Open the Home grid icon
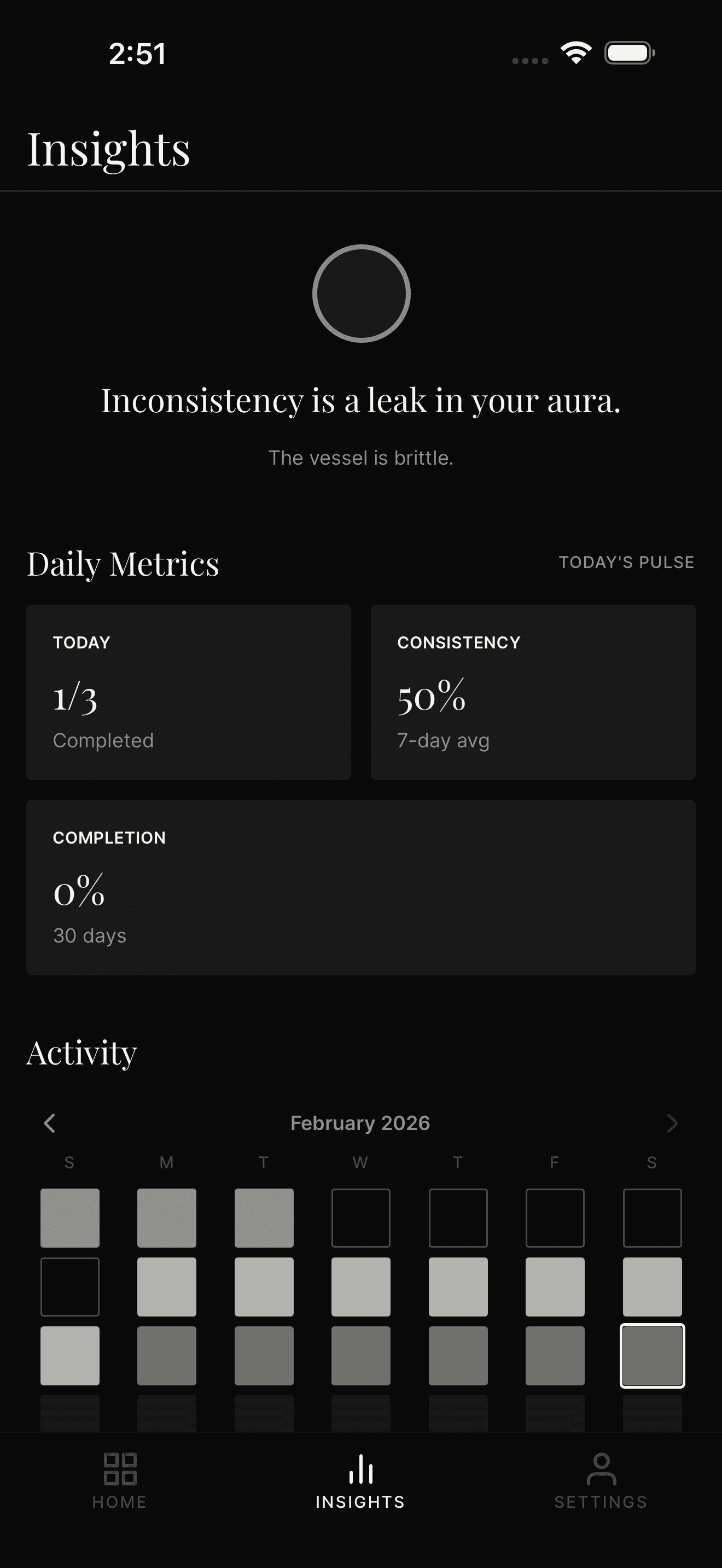This screenshot has height=1568, width=722. pos(120,1476)
